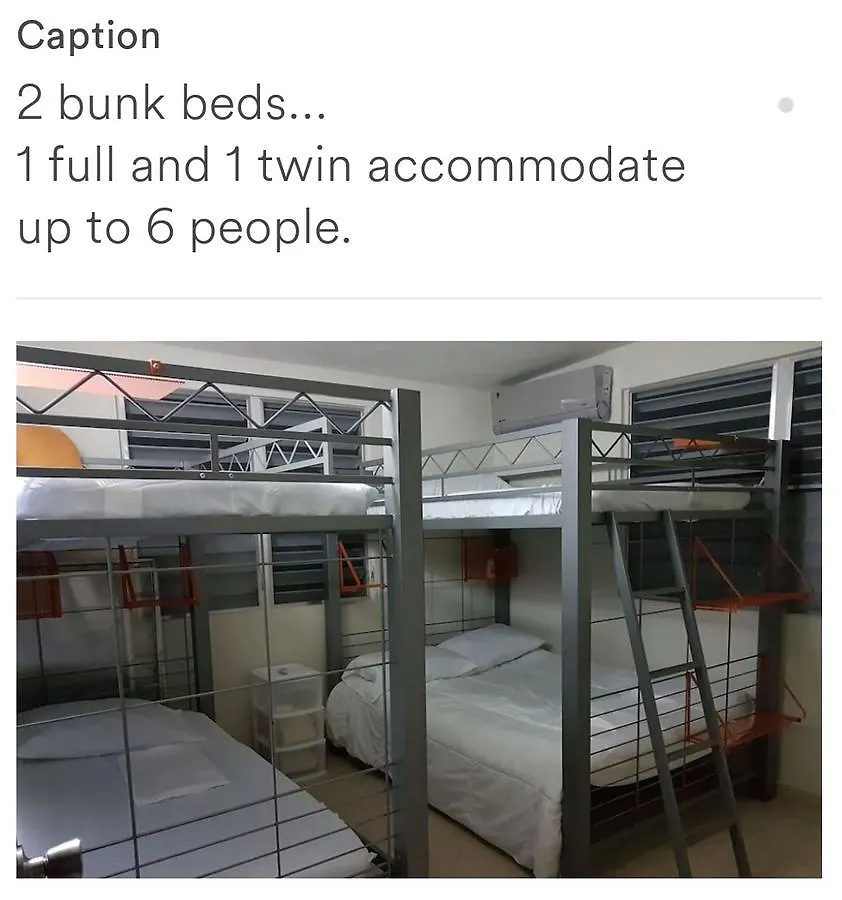Open the bunk beds room photo
842x900 pixels.
pyautogui.click(x=418, y=609)
